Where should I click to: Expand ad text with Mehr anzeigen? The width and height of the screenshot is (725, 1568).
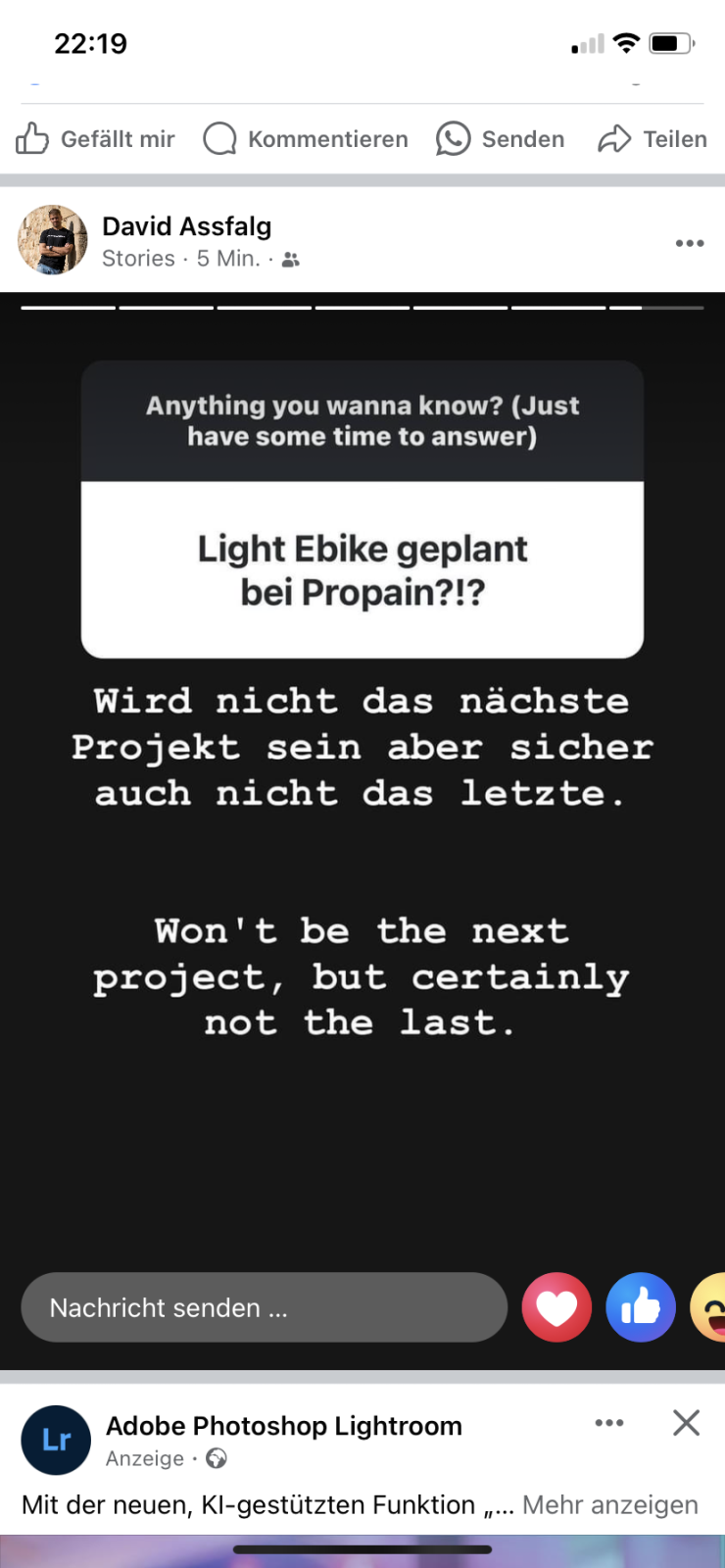tap(609, 1505)
